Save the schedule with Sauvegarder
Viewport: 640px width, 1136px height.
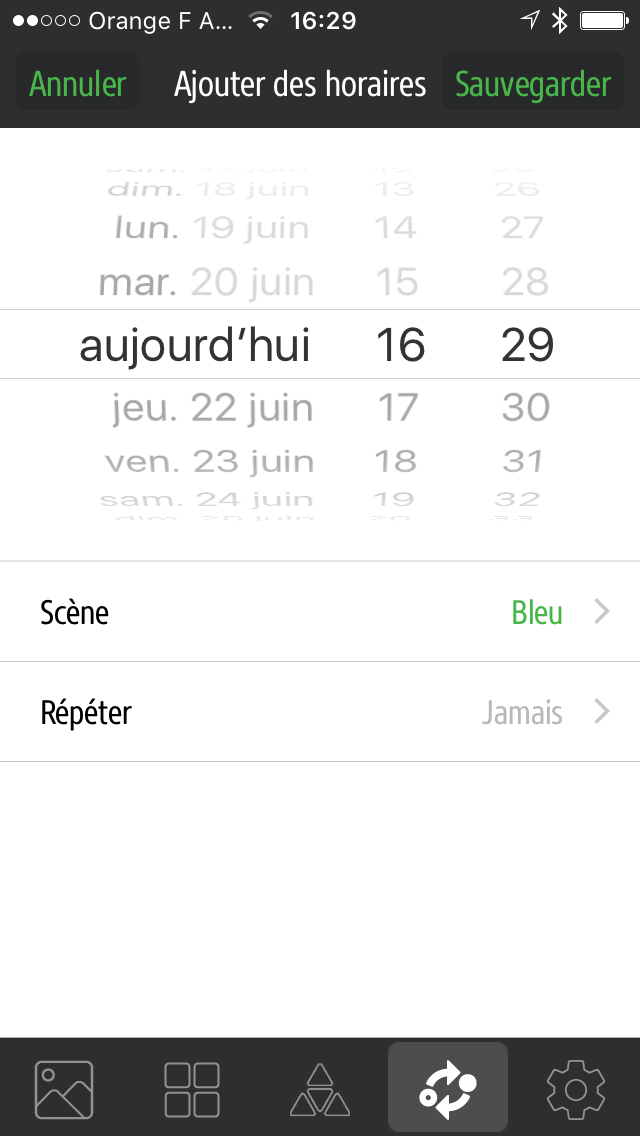pos(533,84)
